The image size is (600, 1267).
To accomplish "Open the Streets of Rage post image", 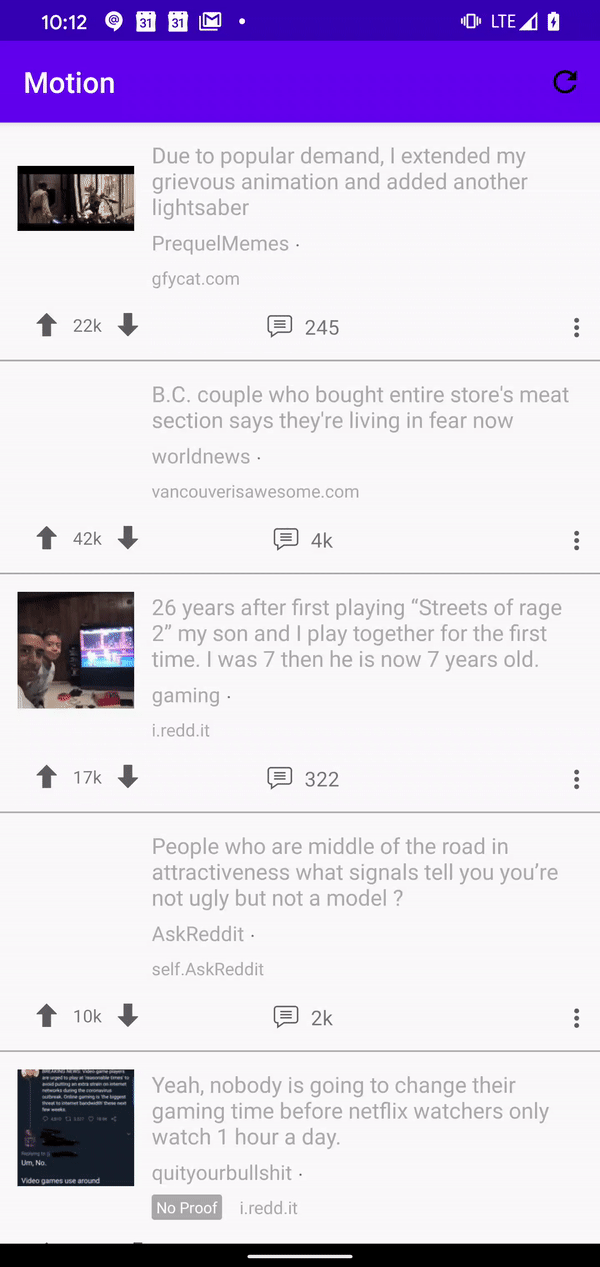I will (x=76, y=650).
